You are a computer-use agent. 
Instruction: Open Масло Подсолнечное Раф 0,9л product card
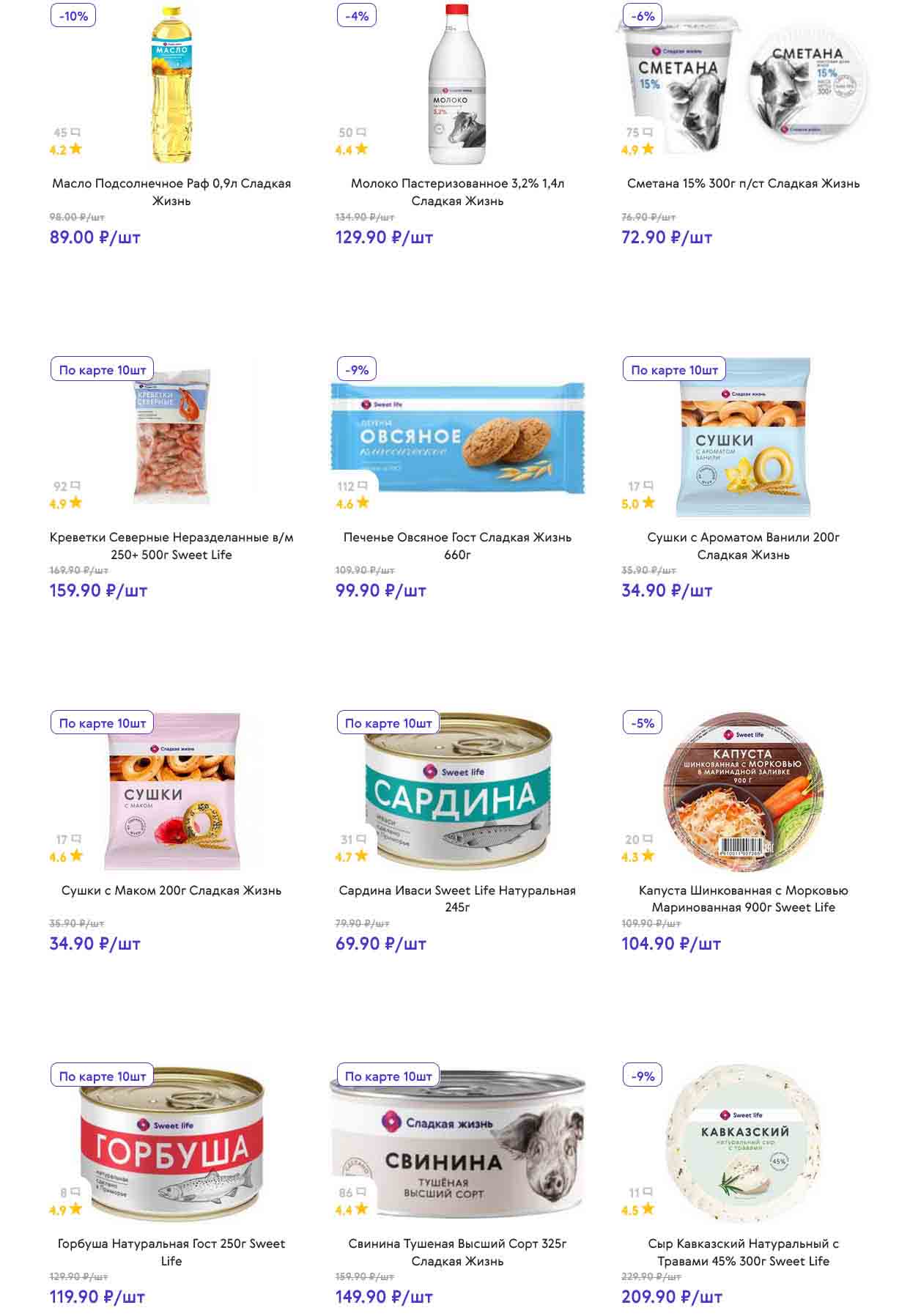pos(171,191)
